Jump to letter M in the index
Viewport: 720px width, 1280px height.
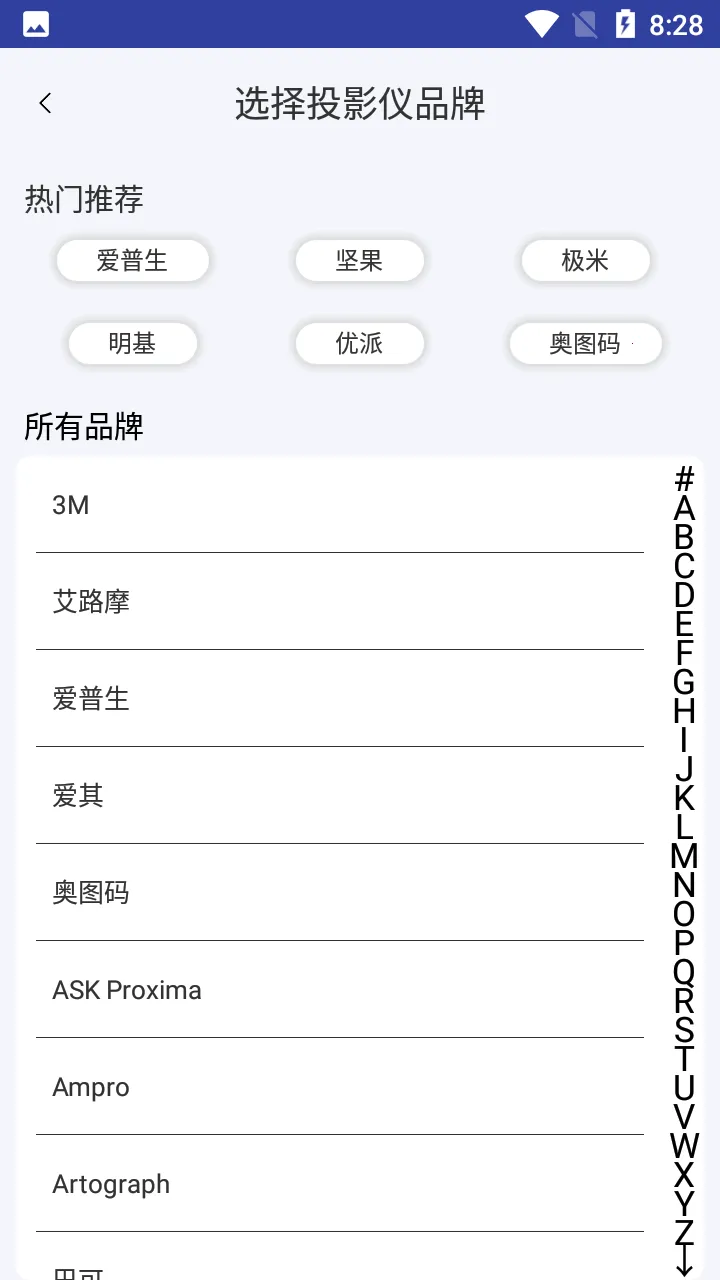pyautogui.click(x=684, y=856)
